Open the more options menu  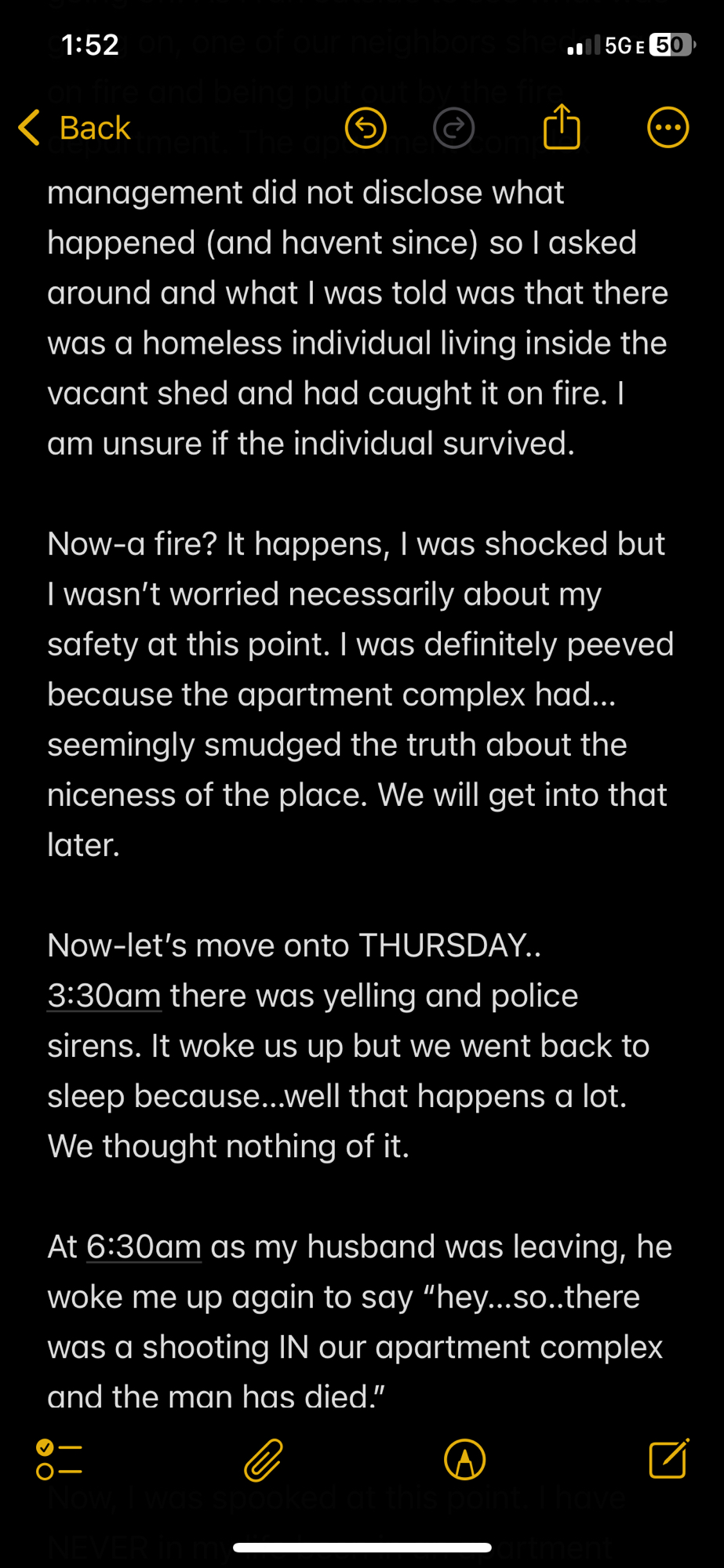click(668, 128)
